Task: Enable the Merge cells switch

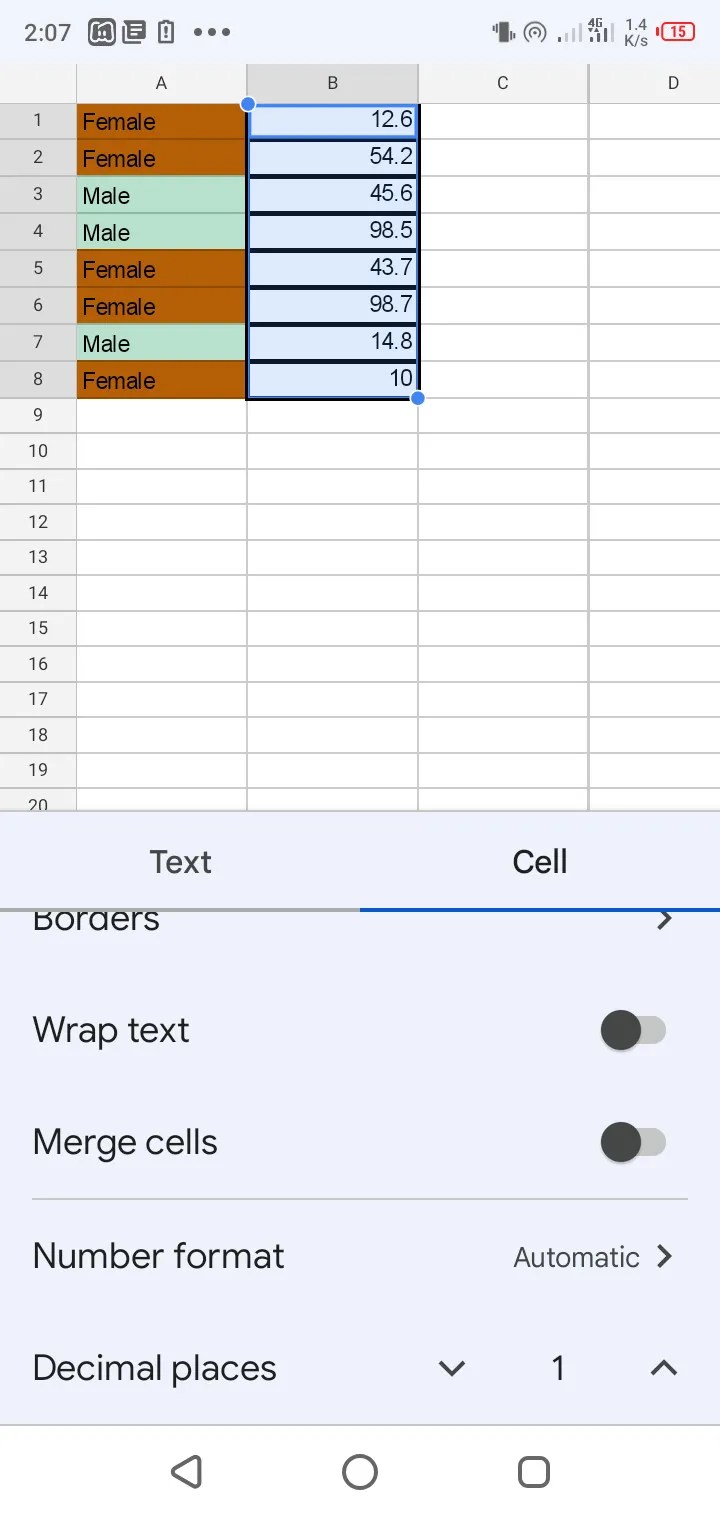Action: coord(633,1142)
